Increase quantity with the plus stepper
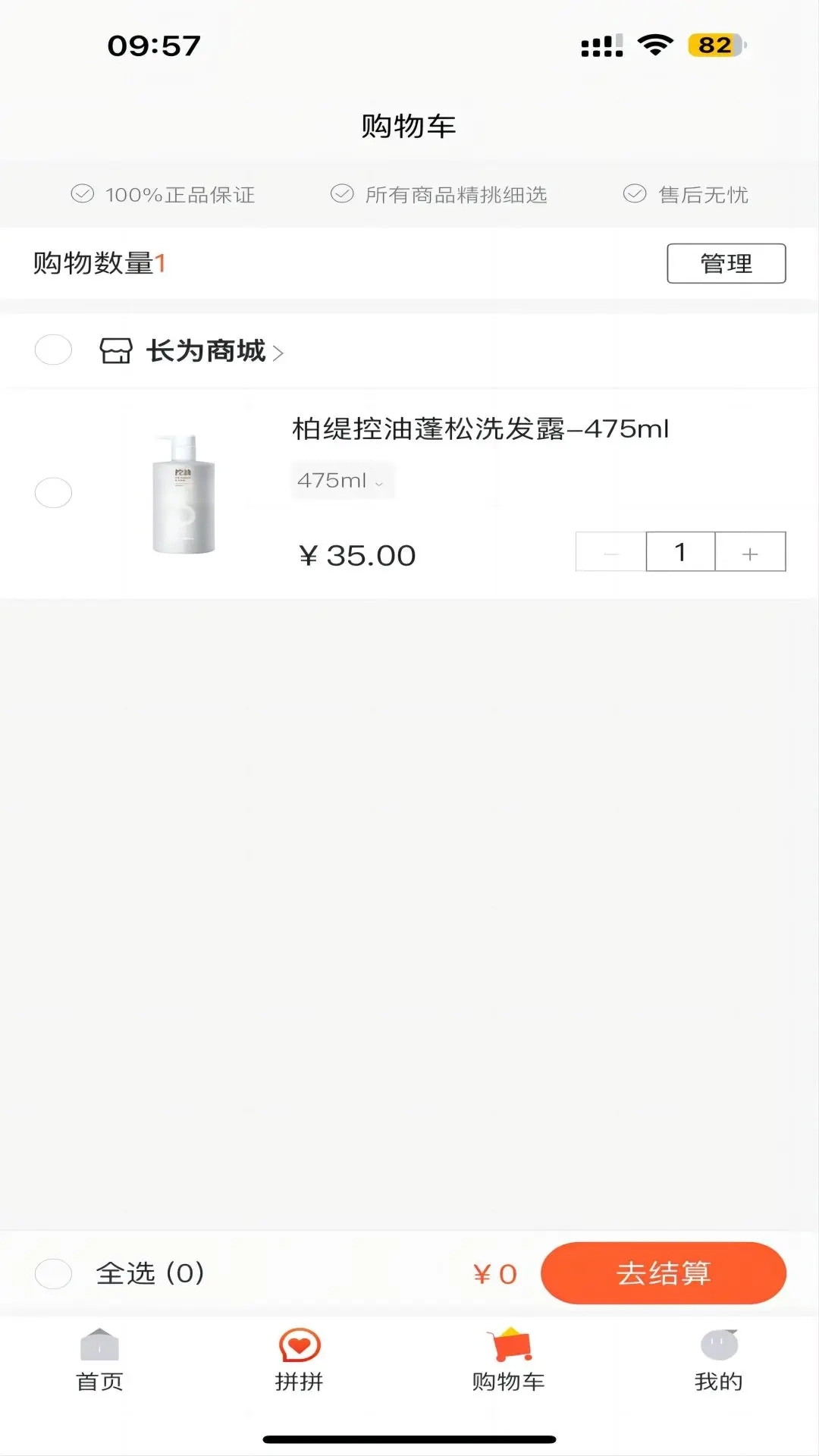This screenshot has width=819, height=1456. (749, 553)
